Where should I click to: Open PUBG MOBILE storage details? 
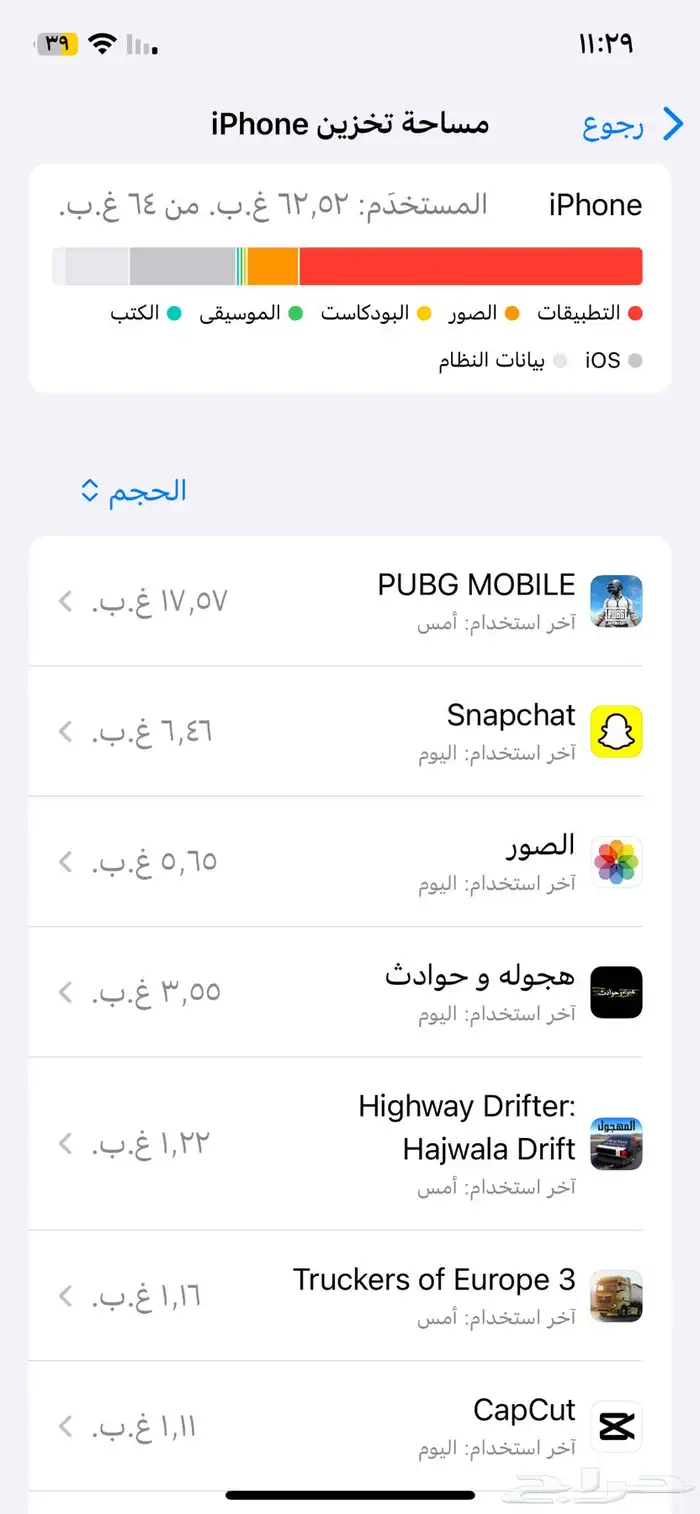350,601
